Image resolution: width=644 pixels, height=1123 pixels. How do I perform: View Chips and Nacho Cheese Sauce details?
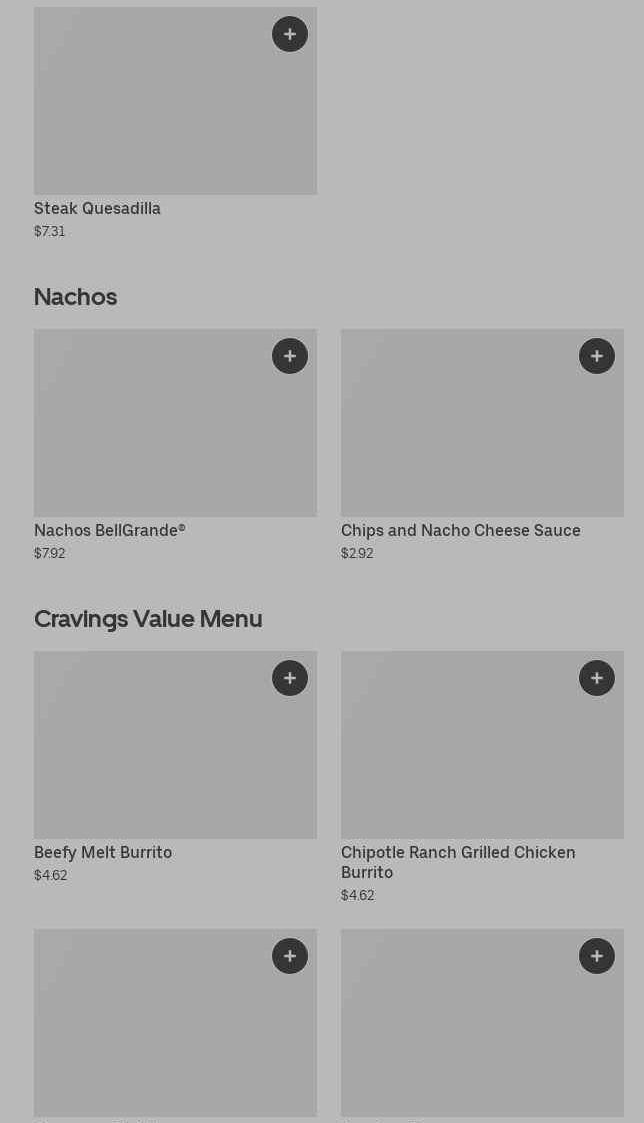pyautogui.click(x=482, y=445)
